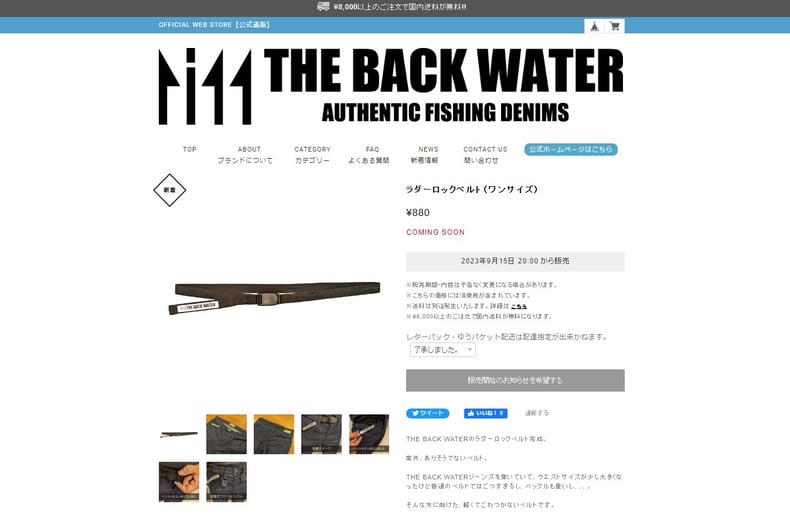Expand the 了承しました dropdown
790x518 pixels.
[442, 350]
